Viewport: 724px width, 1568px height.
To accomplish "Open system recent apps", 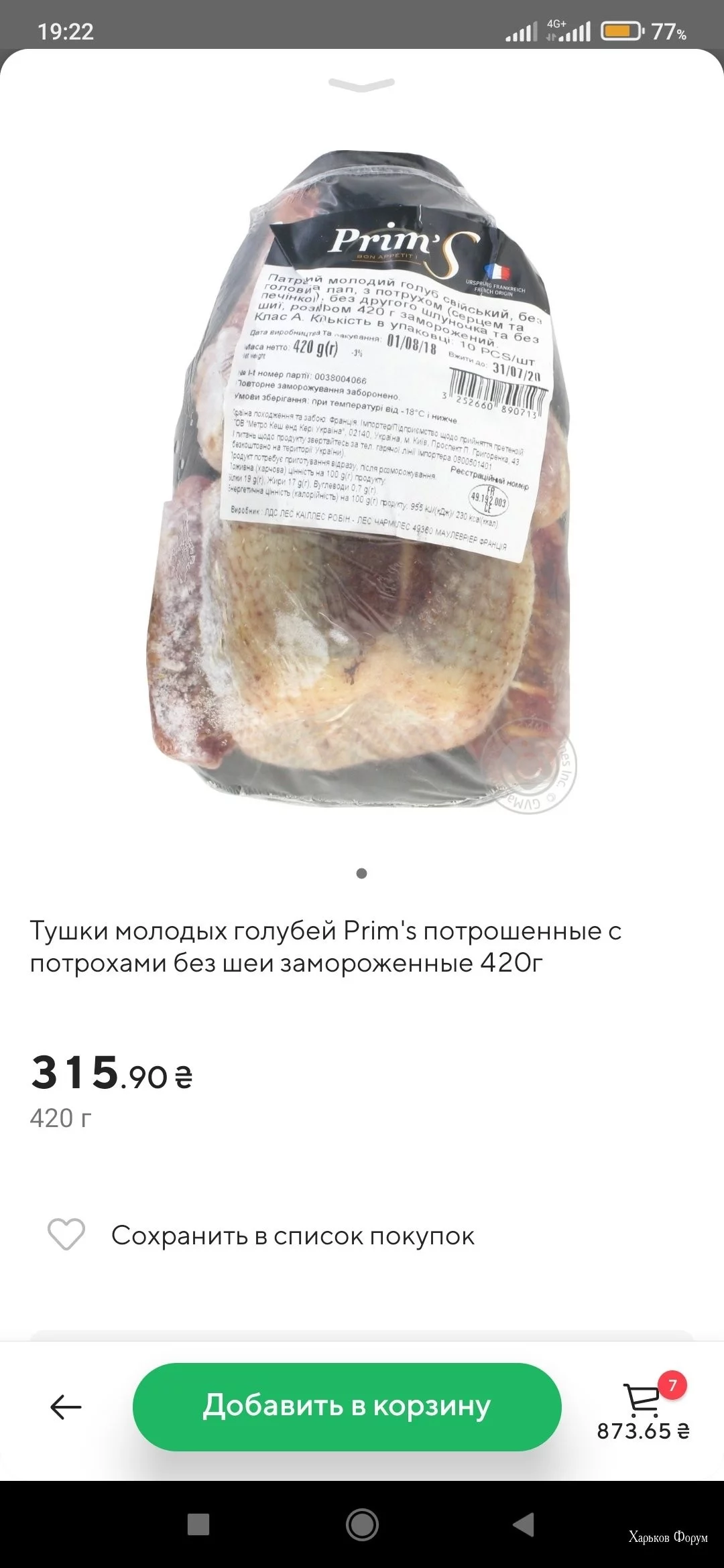I will (198, 1524).
